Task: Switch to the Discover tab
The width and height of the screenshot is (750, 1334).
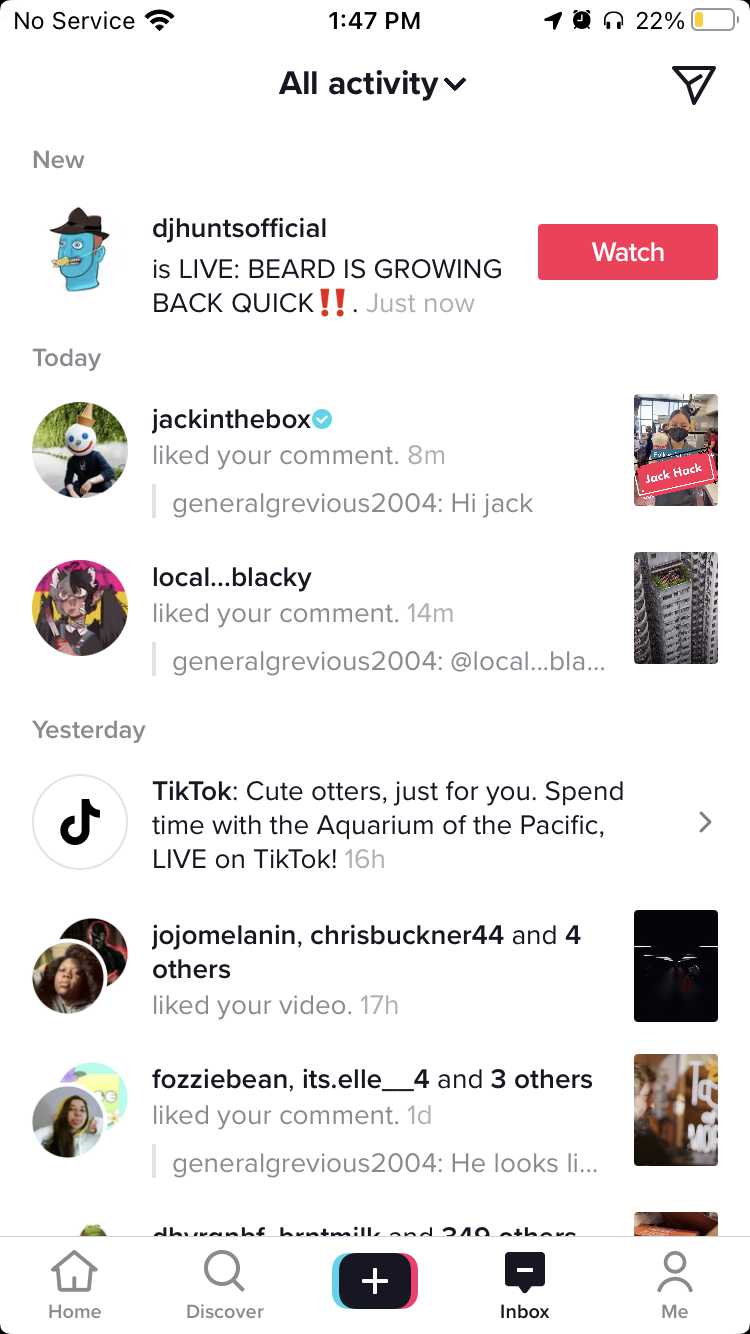Action: (225, 1286)
